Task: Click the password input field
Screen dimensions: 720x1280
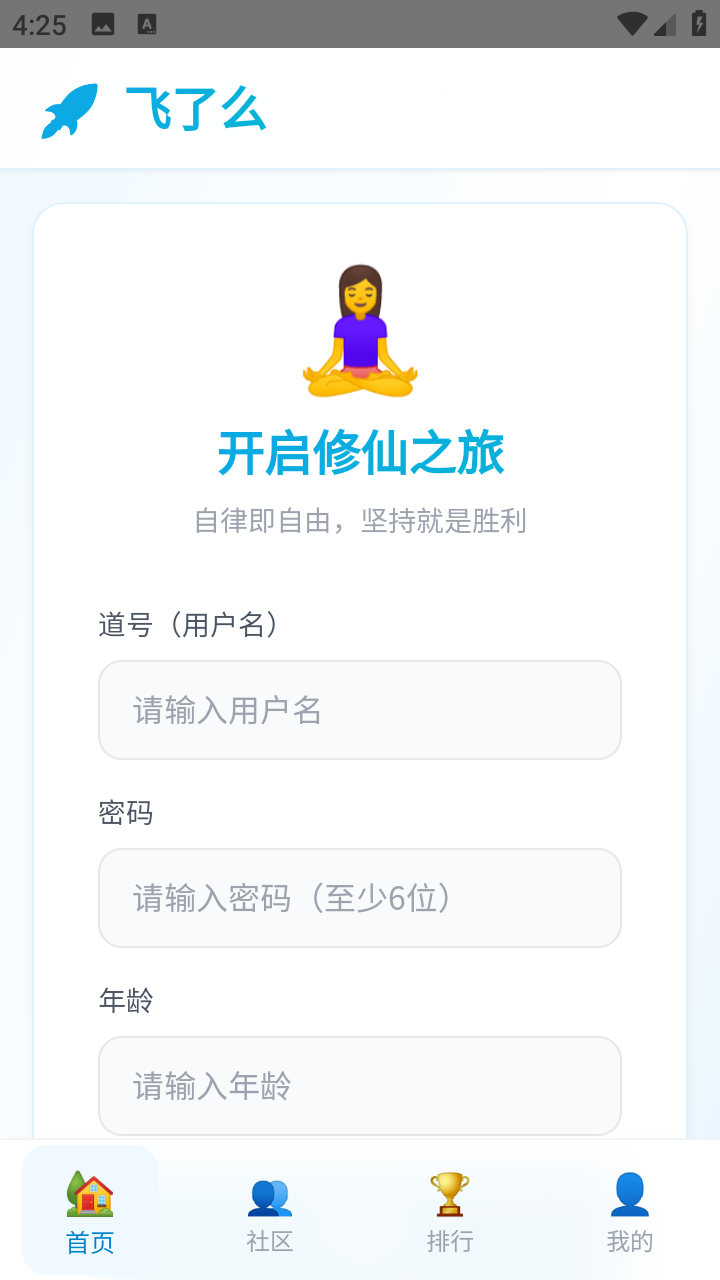Action: click(360, 897)
